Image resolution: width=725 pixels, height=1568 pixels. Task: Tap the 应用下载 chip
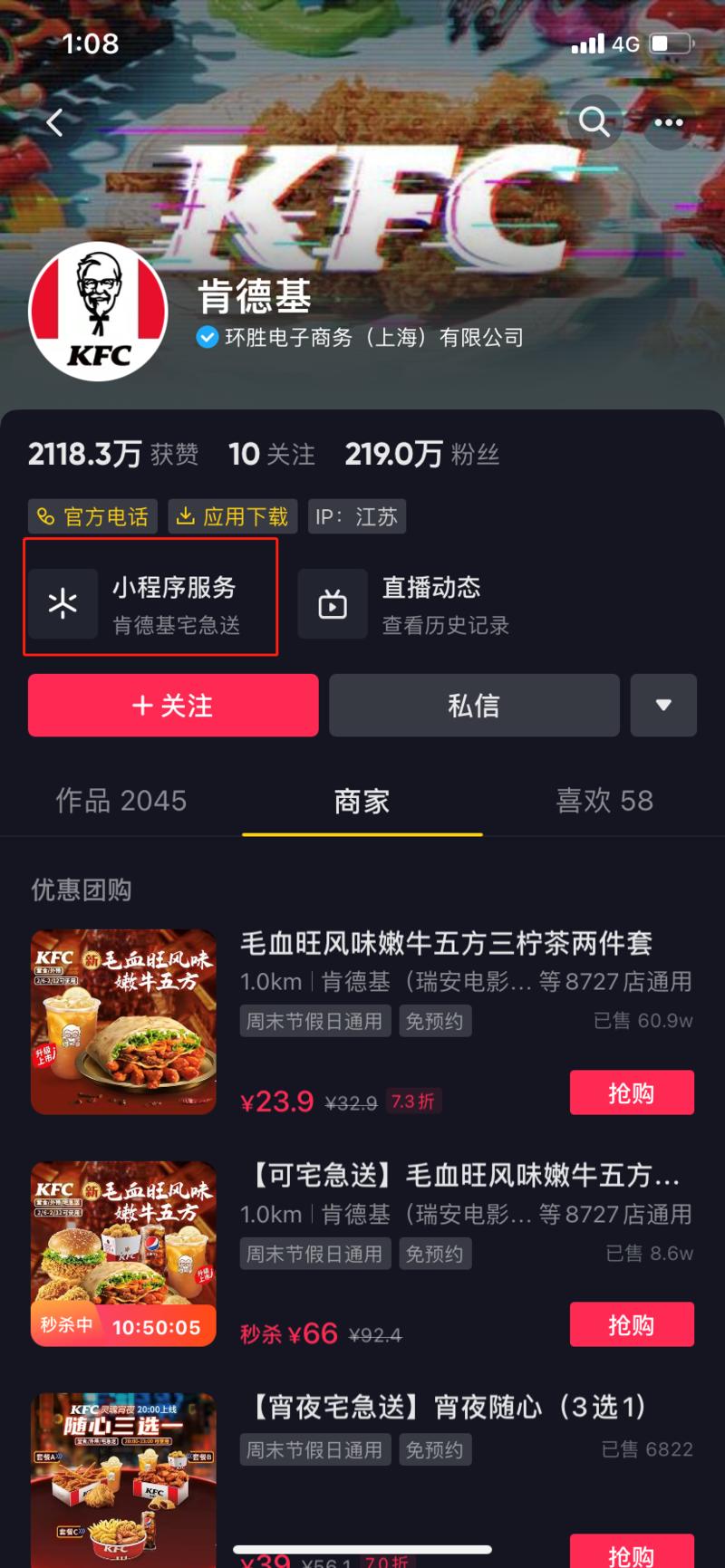(232, 516)
